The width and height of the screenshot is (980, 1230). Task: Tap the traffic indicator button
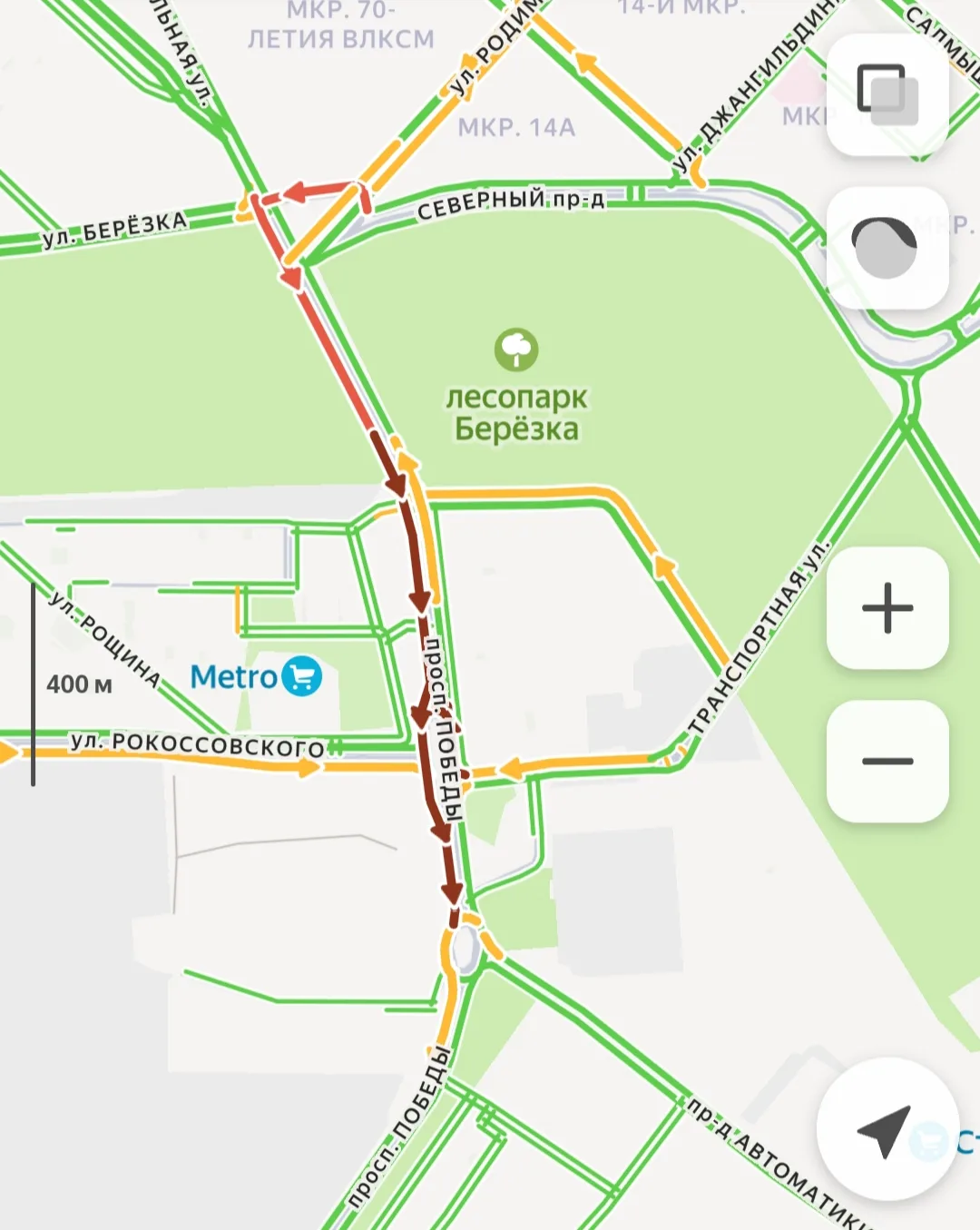[887, 247]
